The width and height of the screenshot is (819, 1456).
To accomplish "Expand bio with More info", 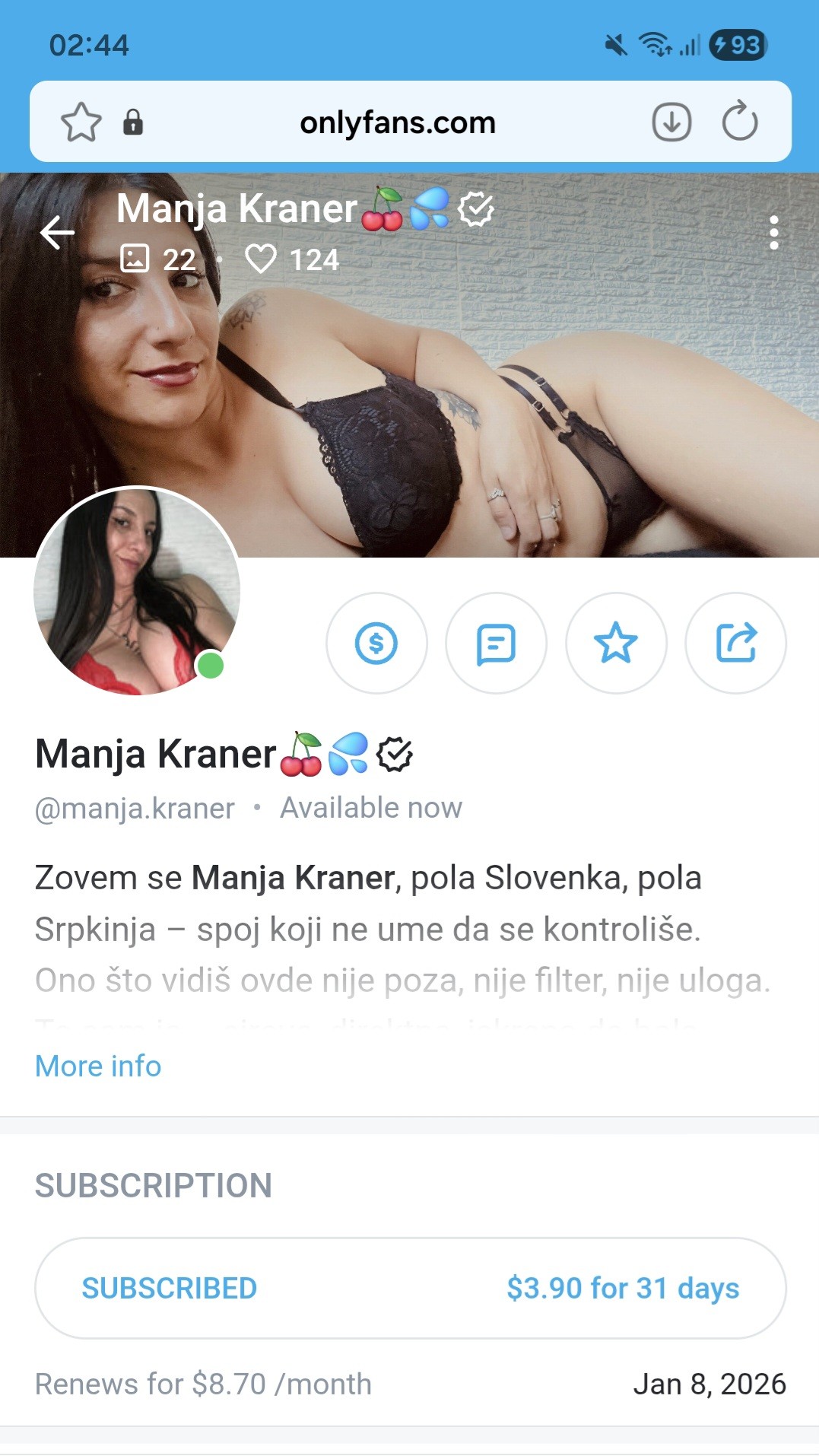I will click(x=98, y=1066).
